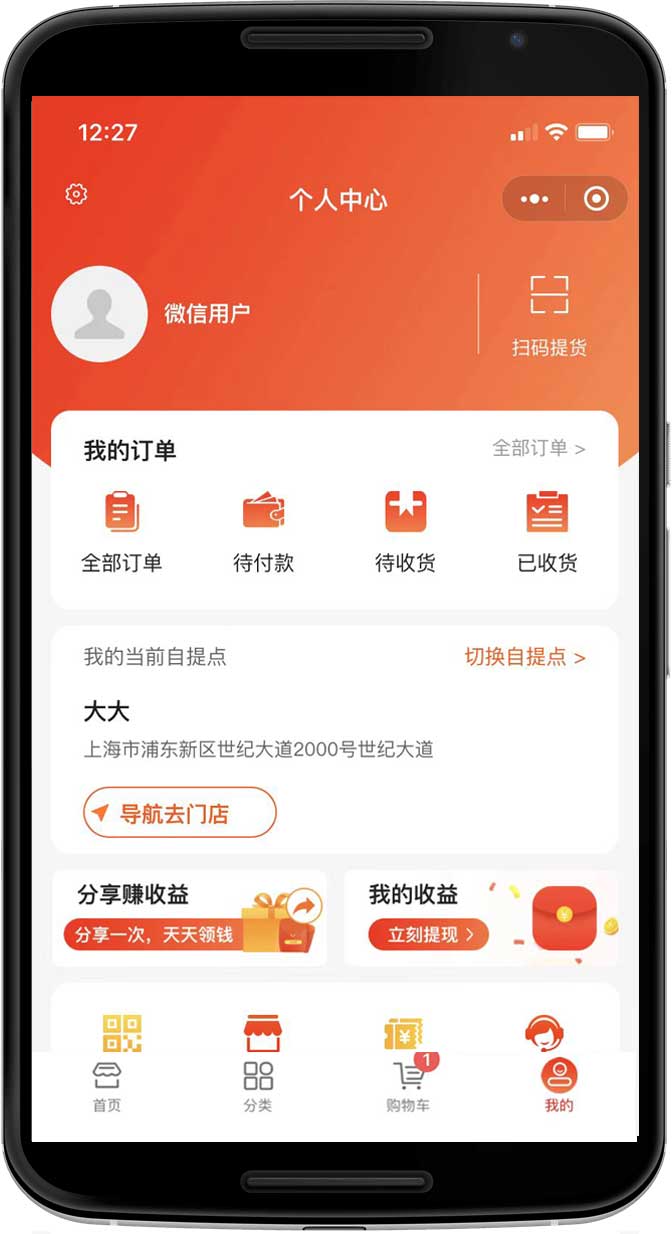The height and width of the screenshot is (1234, 672).
Task: Switch to the 分类 tab
Action: coord(258,1086)
